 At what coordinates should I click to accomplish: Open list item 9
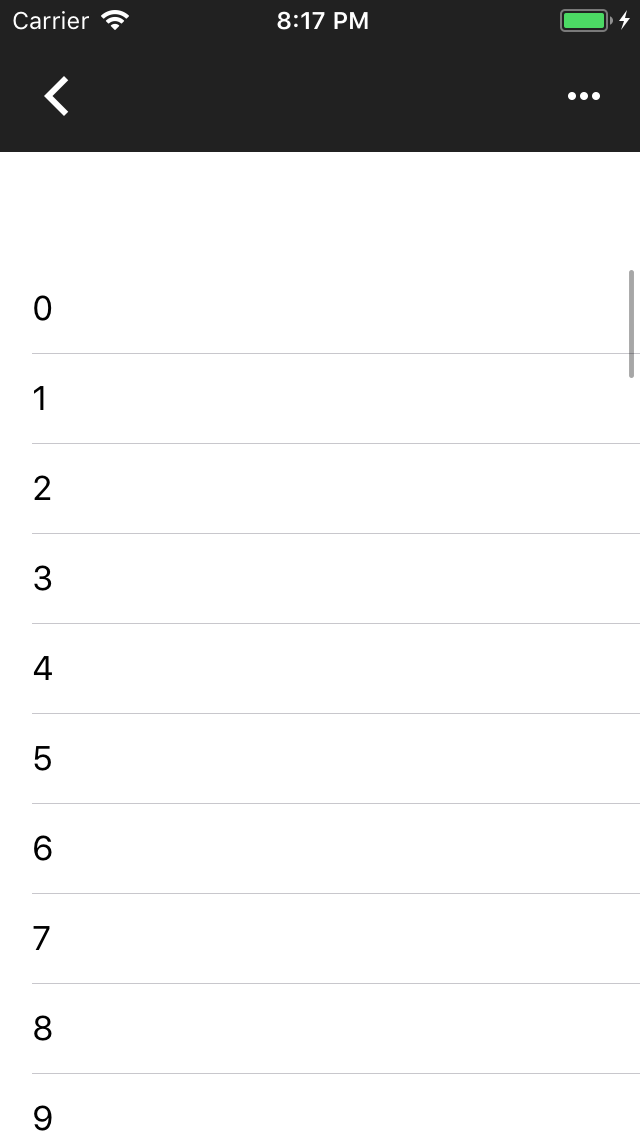[320, 1105]
